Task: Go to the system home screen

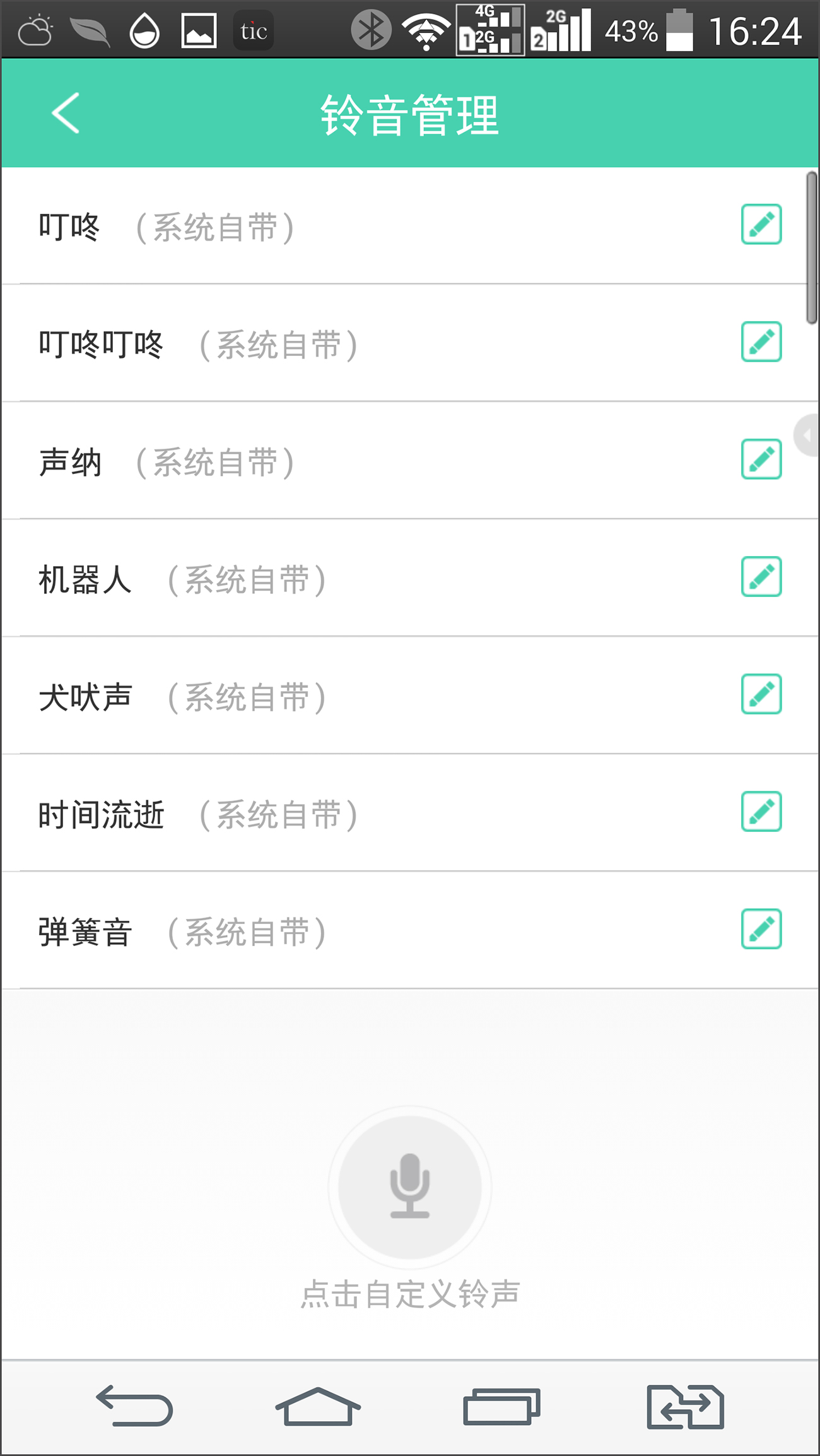Action: (318, 1406)
